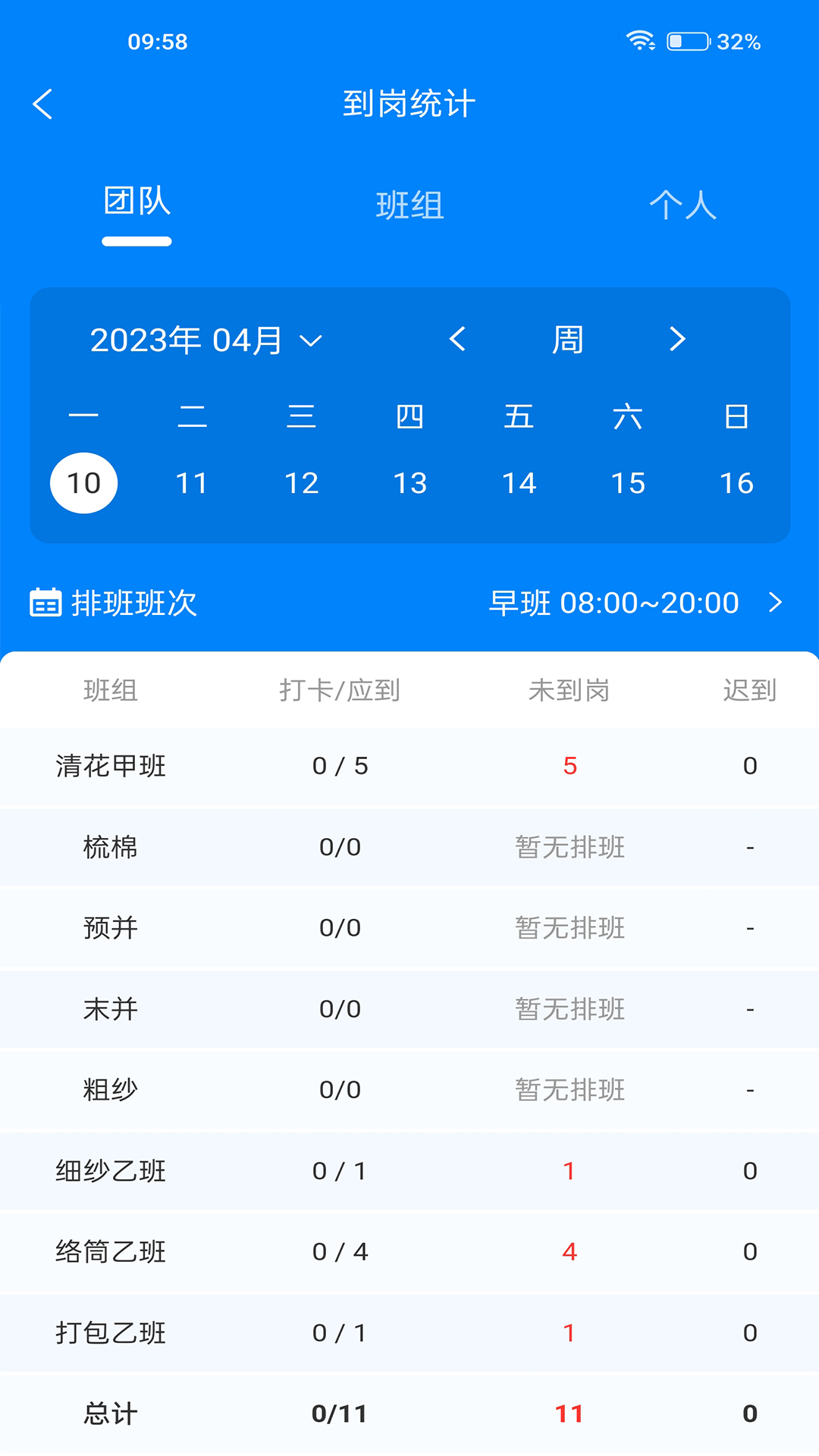Select the highlighted date 10
This screenshot has height=1456, width=819.
pos(84,482)
